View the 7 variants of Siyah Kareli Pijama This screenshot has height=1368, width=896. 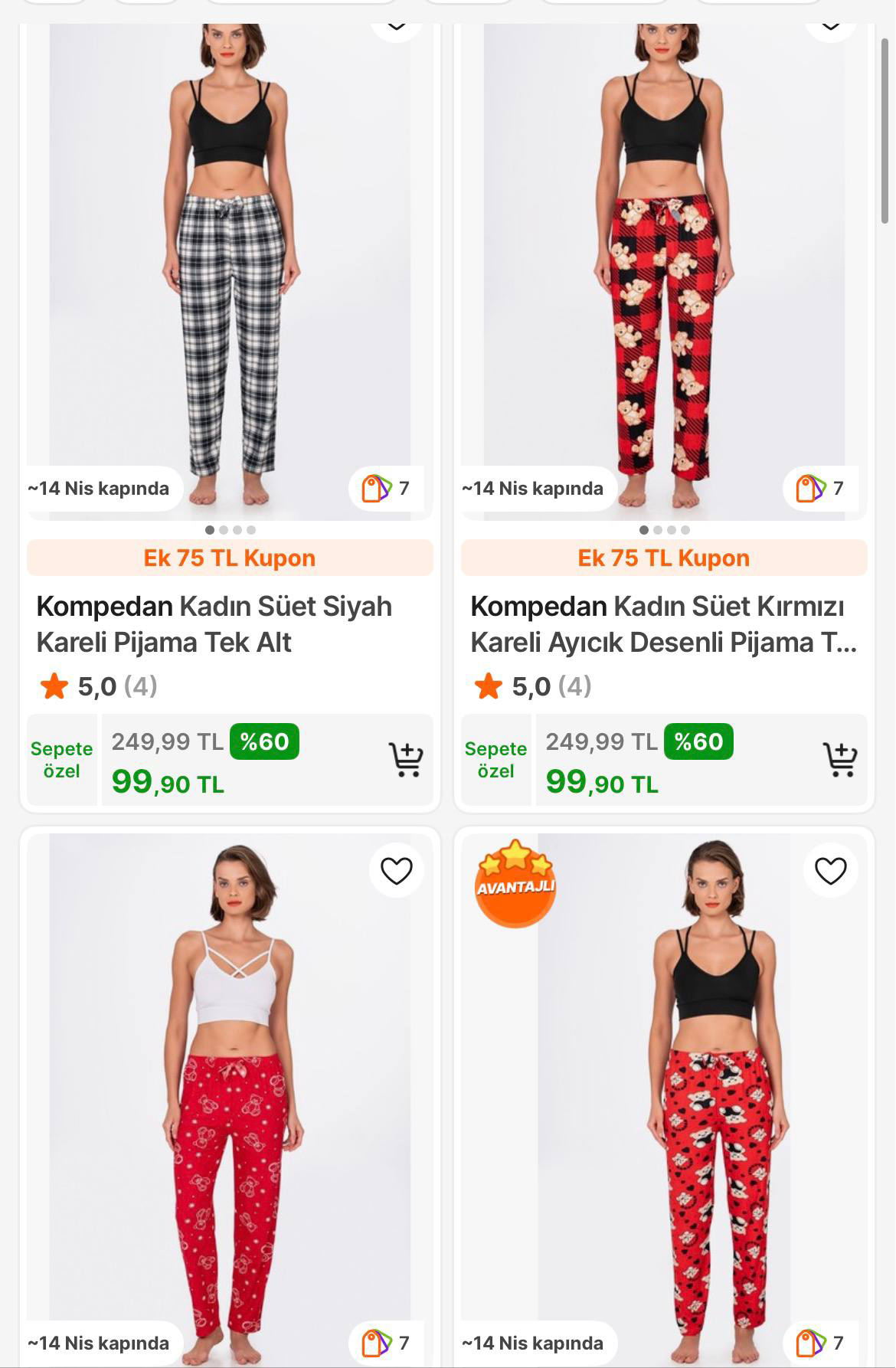coord(386,488)
